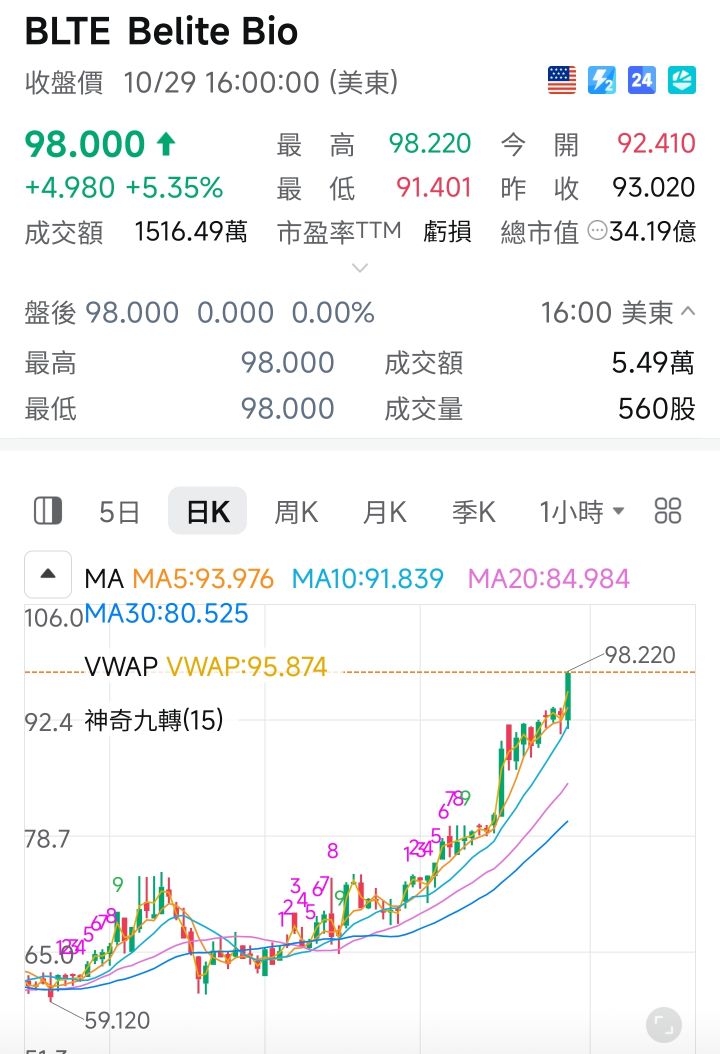Select the 日K chart tab
The width and height of the screenshot is (720, 1054).
[207, 512]
